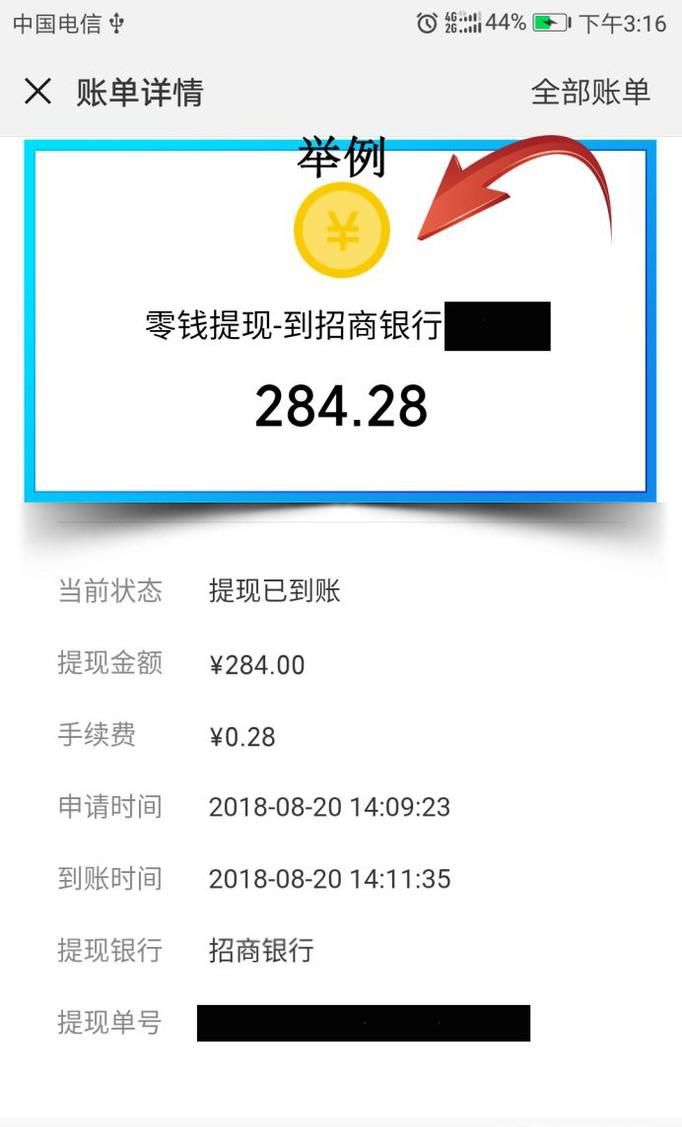This screenshot has height=1127, width=682.
Task: Close the 账单详情 page
Action: (x=38, y=92)
